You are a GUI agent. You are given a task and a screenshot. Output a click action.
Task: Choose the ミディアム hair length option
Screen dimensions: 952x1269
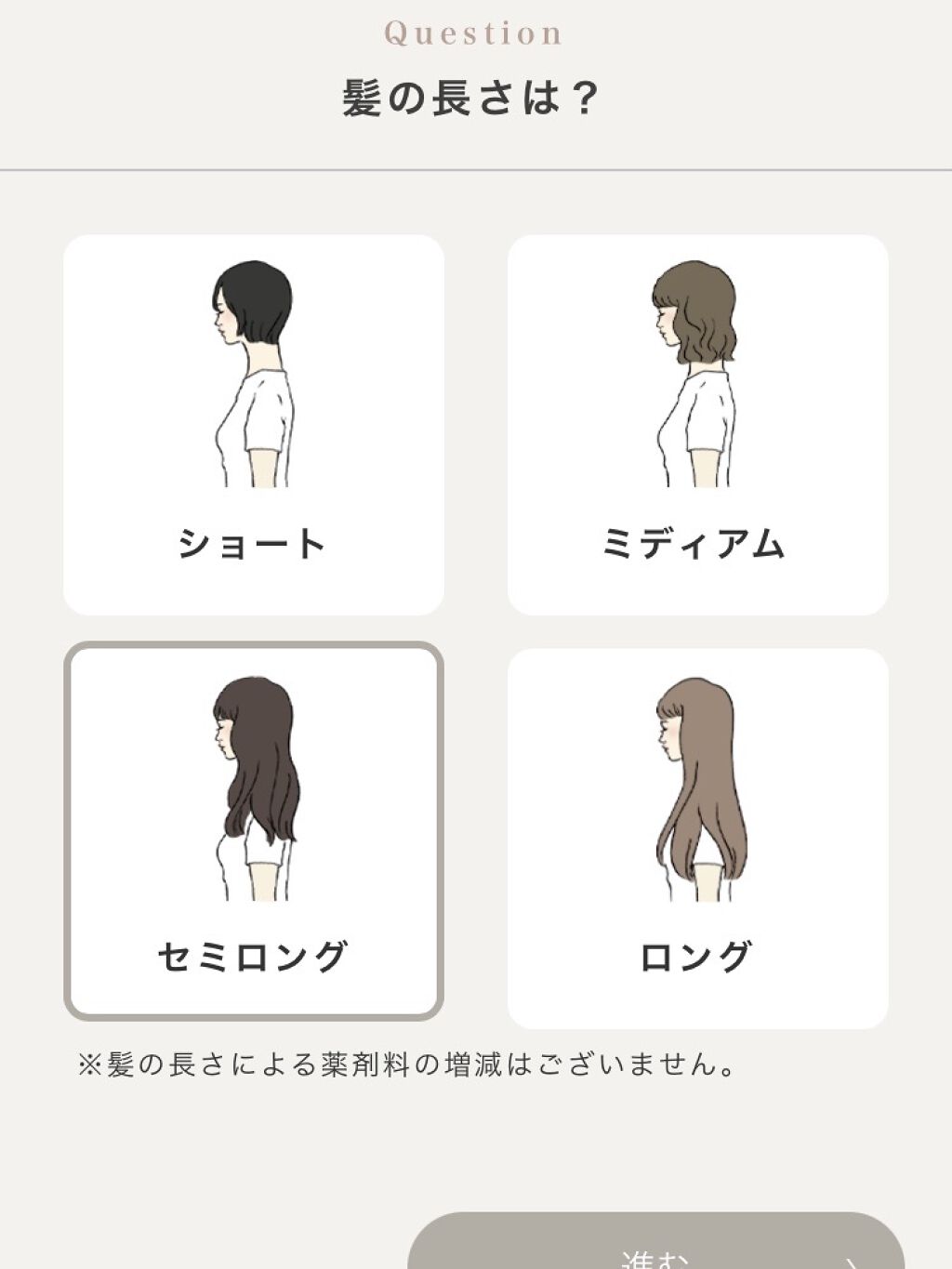[x=697, y=425]
